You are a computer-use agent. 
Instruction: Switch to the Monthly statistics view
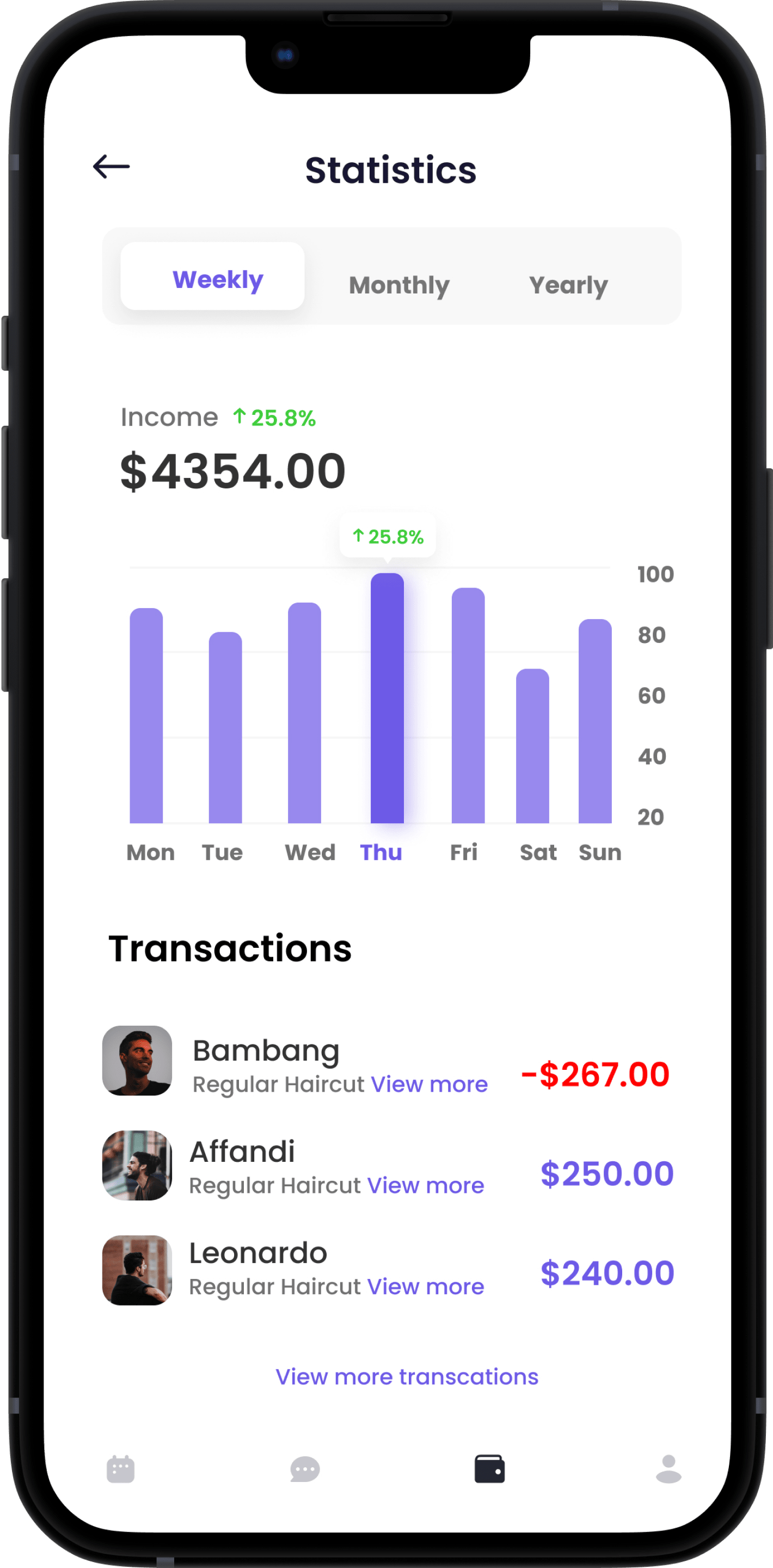click(399, 284)
